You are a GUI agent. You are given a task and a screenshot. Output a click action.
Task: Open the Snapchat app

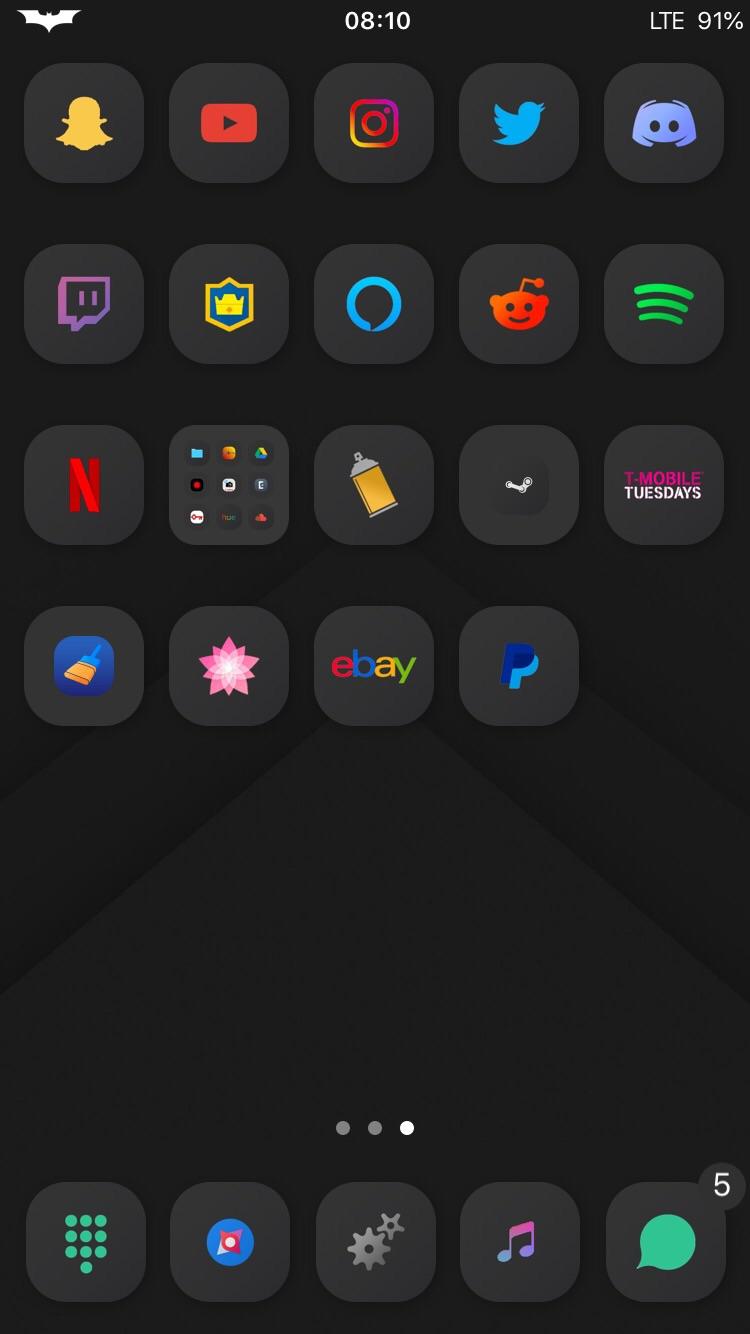point(84,123)
